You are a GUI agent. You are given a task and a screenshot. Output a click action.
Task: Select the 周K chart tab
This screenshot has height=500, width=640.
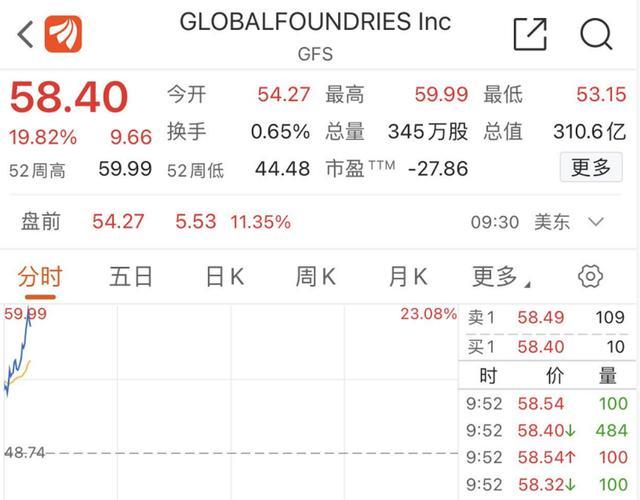317,277
